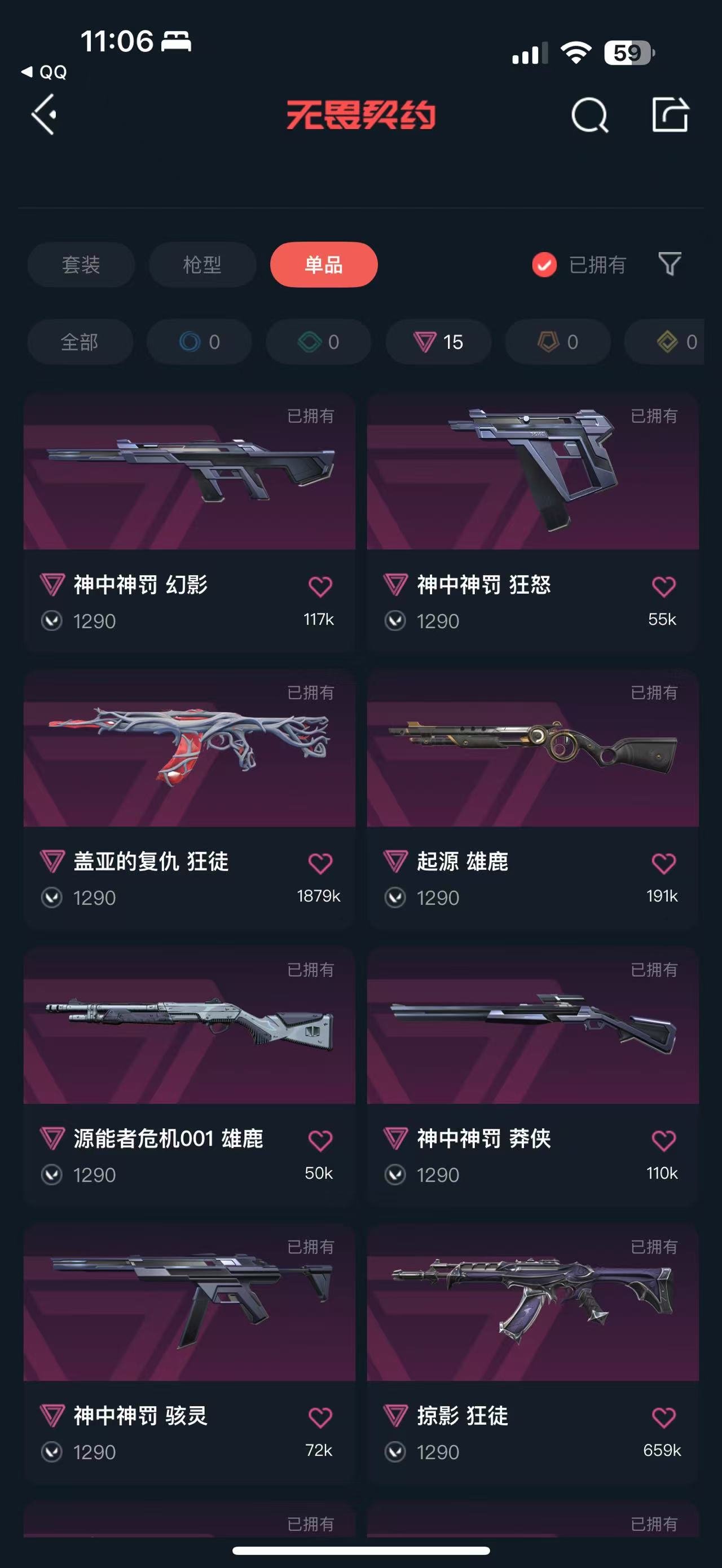Like the 神中神罚 狂怒 skin
The width and height of the screenshot is (722, 1568).
click(663, 587)
